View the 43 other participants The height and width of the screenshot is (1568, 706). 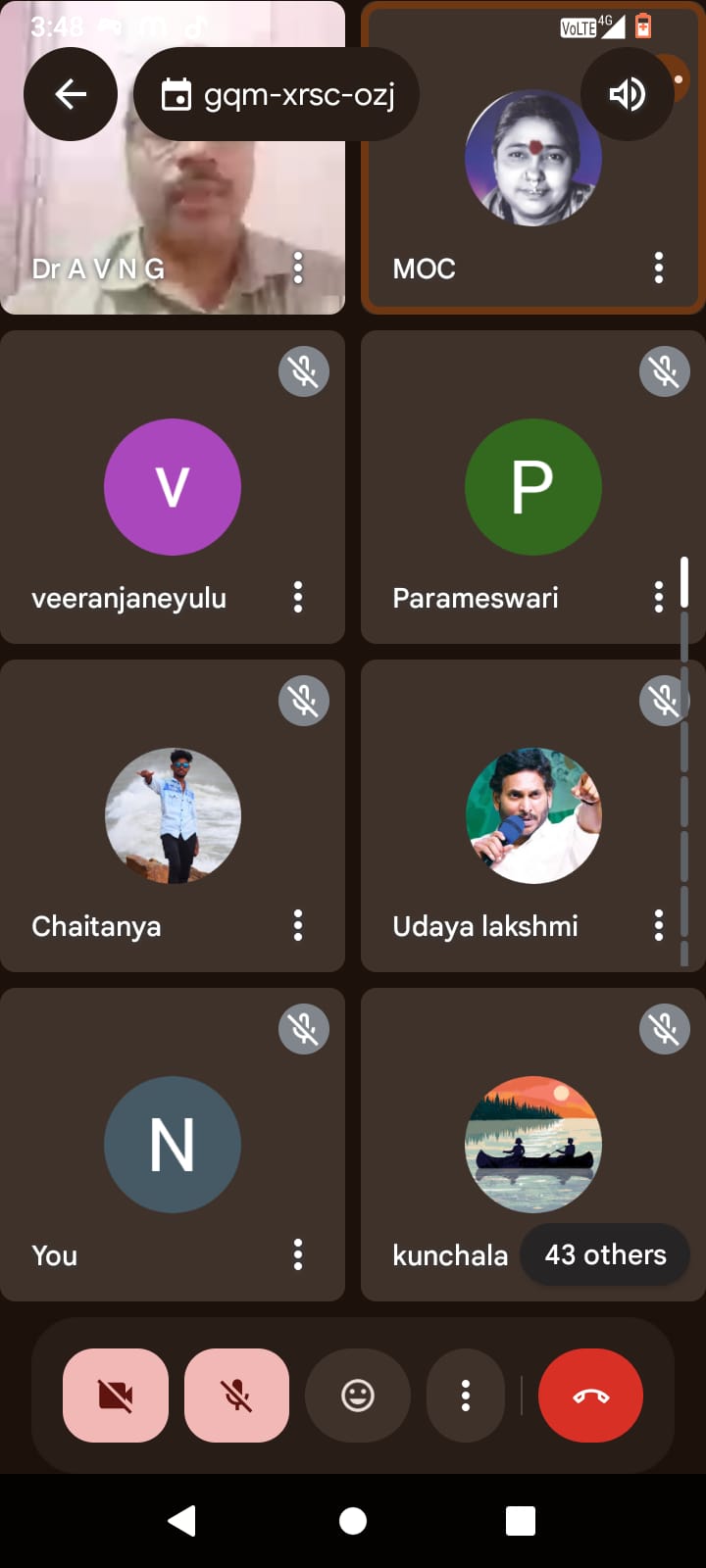point(605,1254)
